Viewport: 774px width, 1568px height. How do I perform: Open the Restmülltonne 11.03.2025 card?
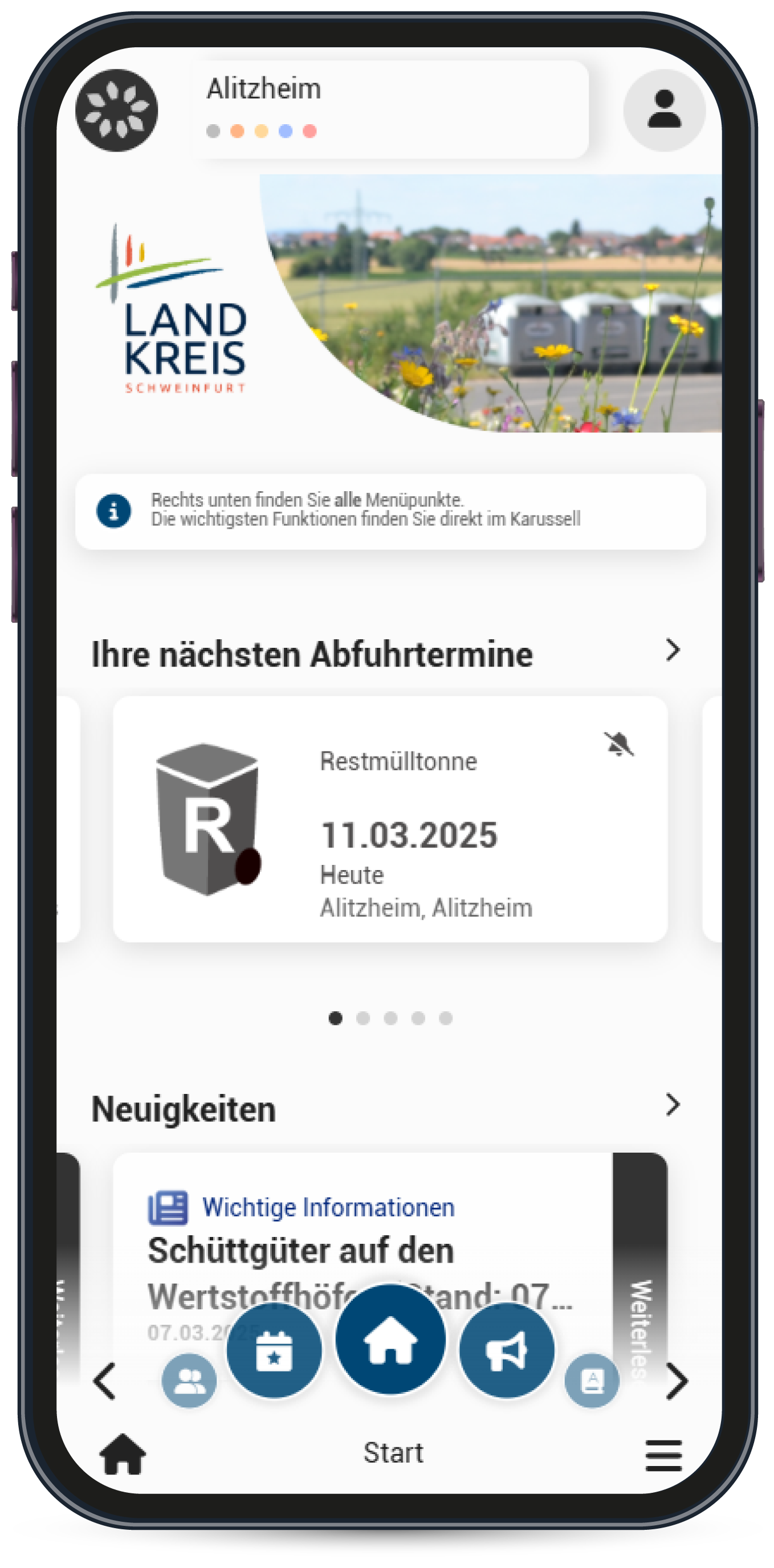click(390, 819)
